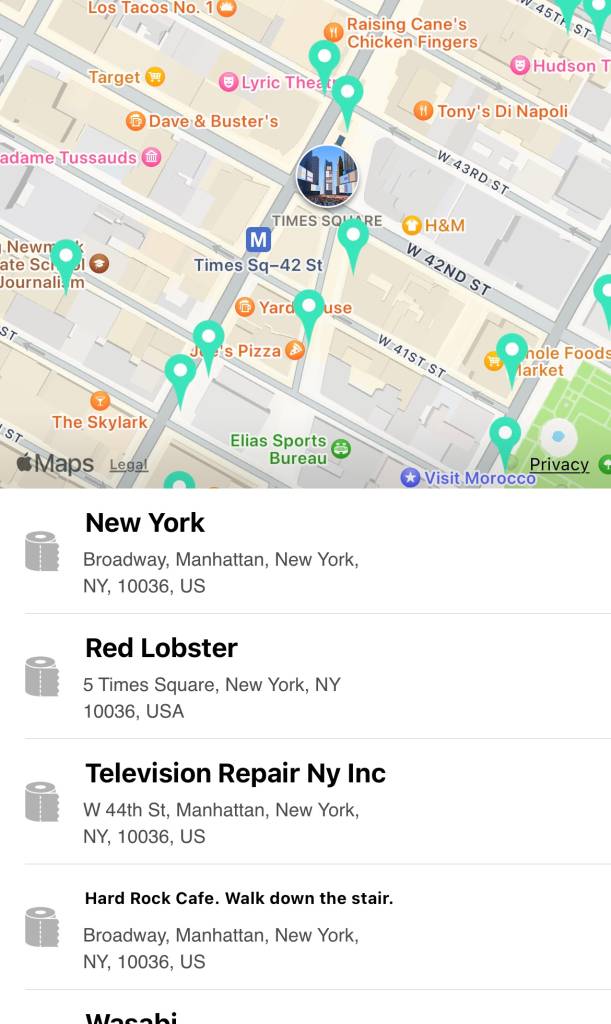611x1024 pixels.
Task: Select the Times Sq–42 St subway station
Action: pyautogui.click(x=259, y=240)
